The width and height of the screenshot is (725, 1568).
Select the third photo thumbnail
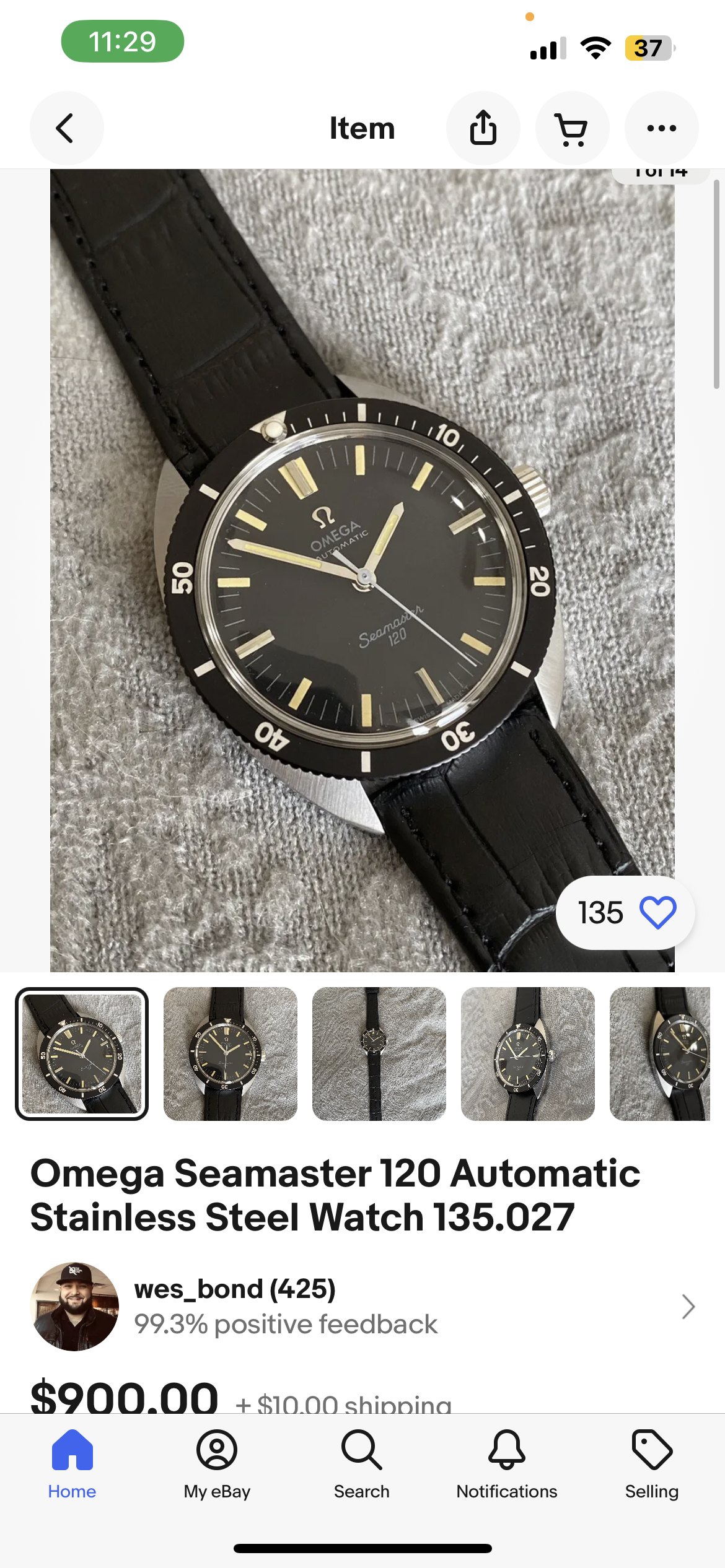click(379, 1053)
